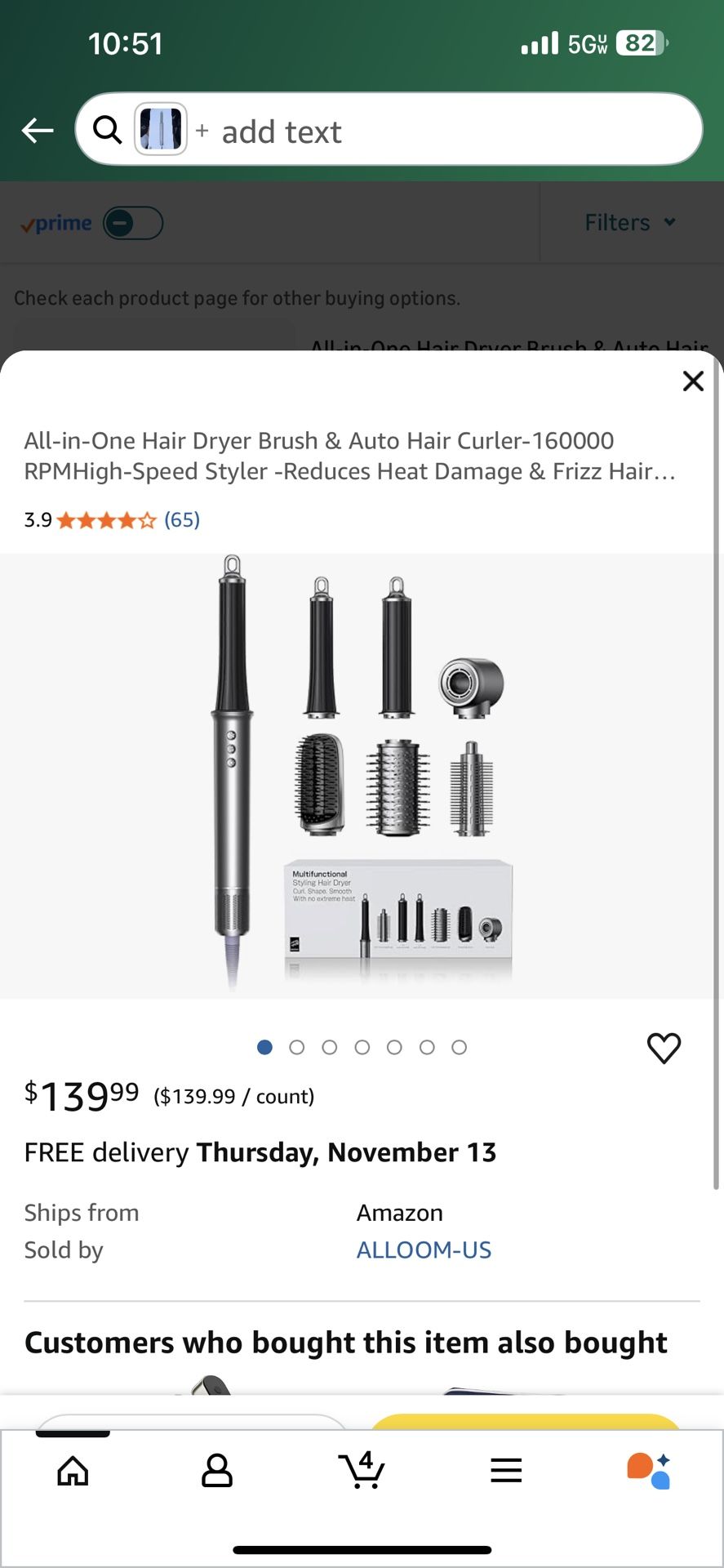The image size is (724, 1568).
Task: Tap the image thumbnail in search bar
Action: tap(160, 129)
